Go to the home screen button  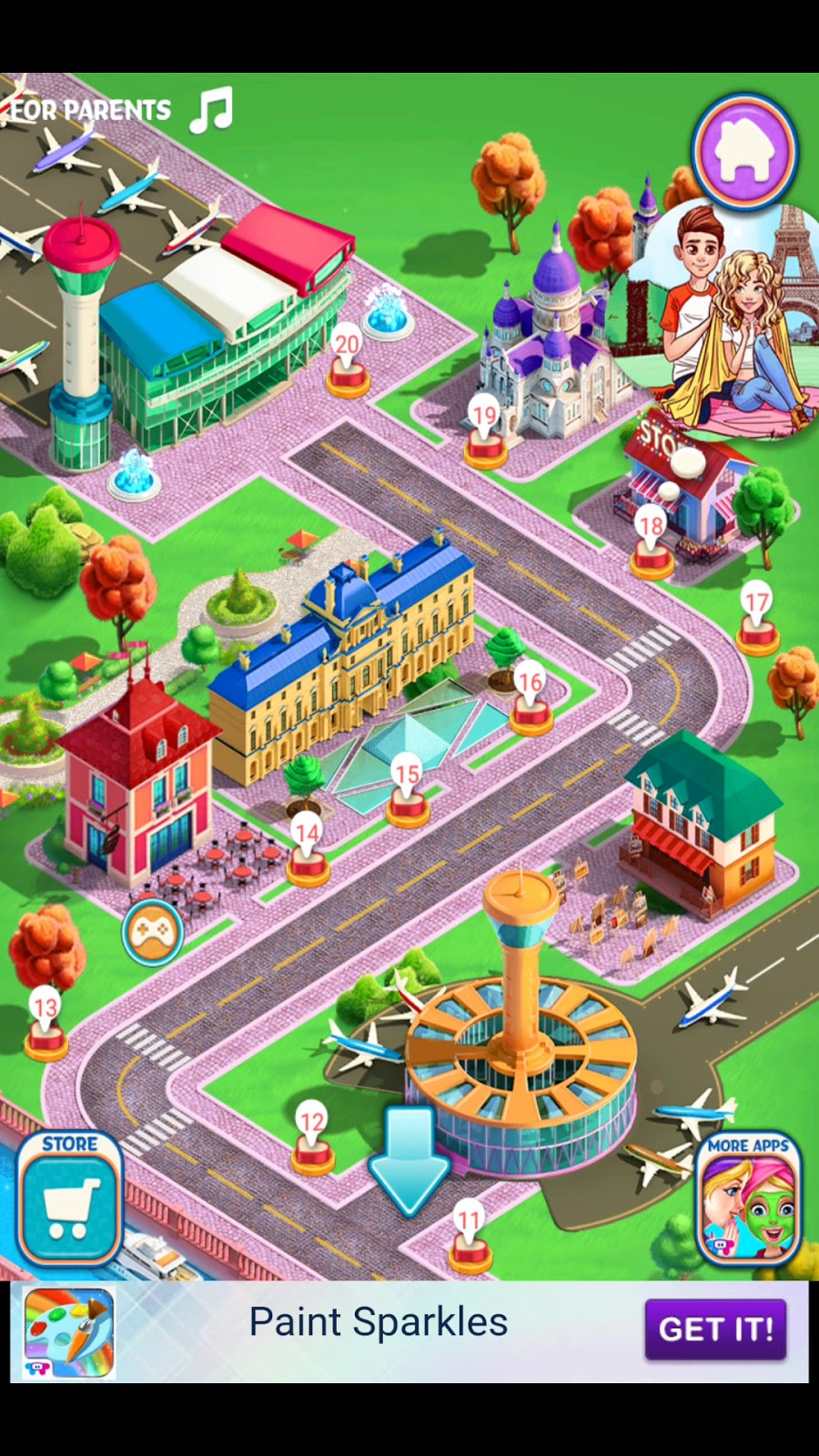[x=744, y=152]
